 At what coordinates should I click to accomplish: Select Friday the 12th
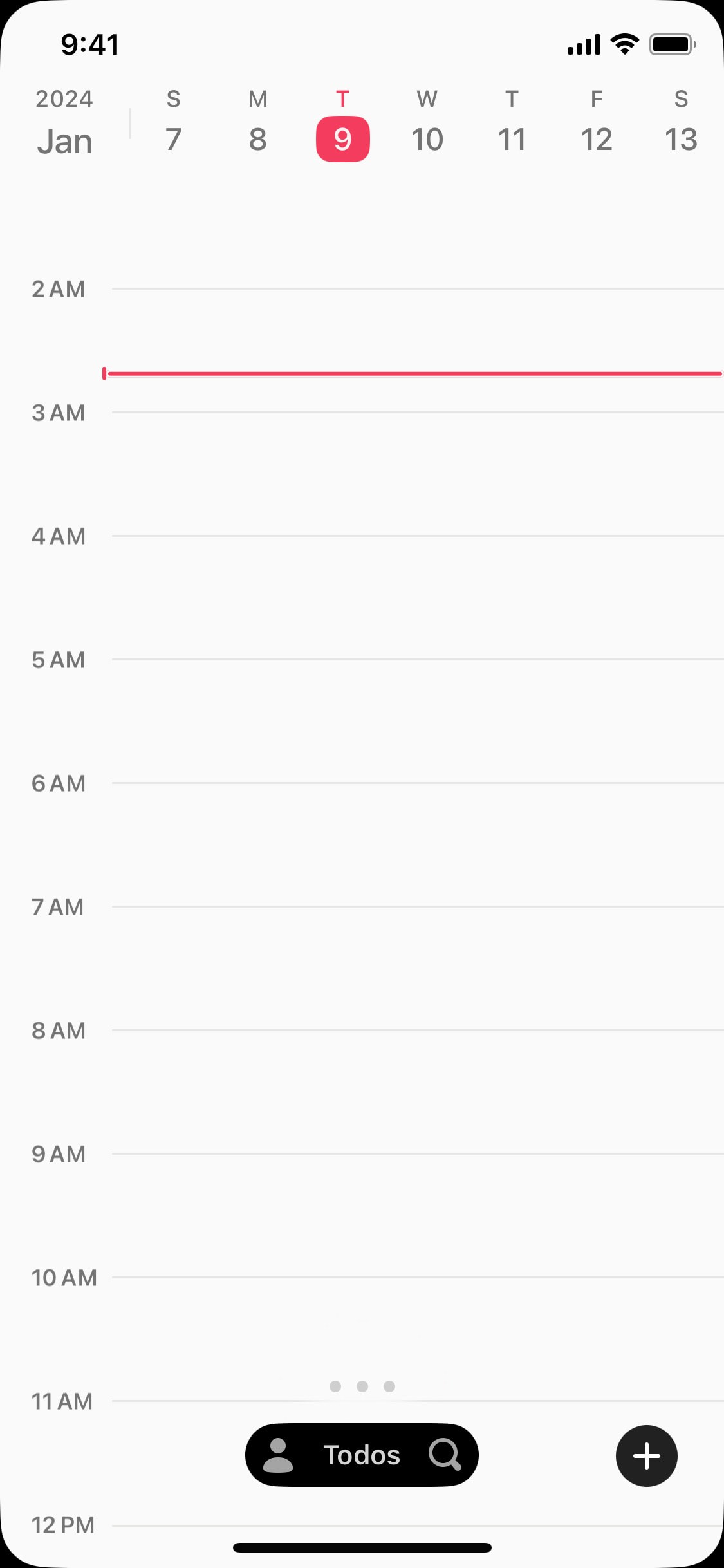597,124
